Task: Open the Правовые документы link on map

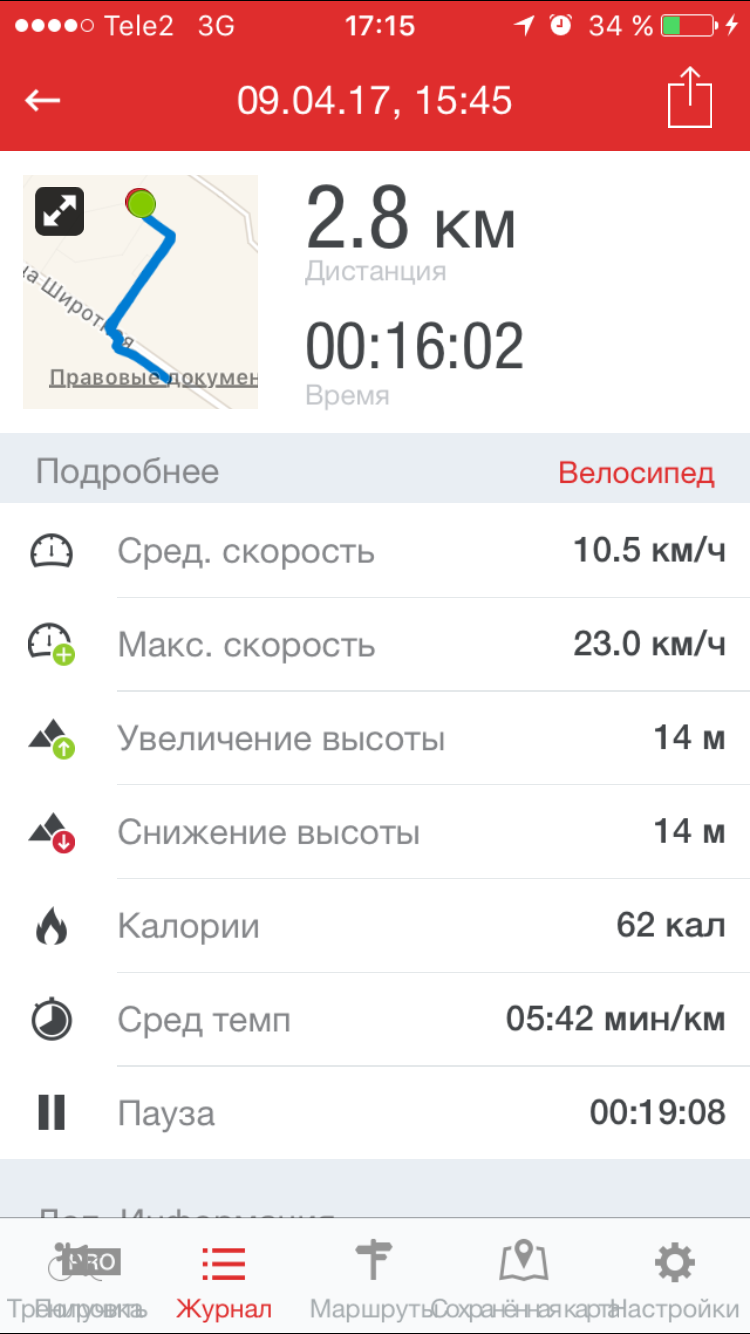Action: [154, 378]
